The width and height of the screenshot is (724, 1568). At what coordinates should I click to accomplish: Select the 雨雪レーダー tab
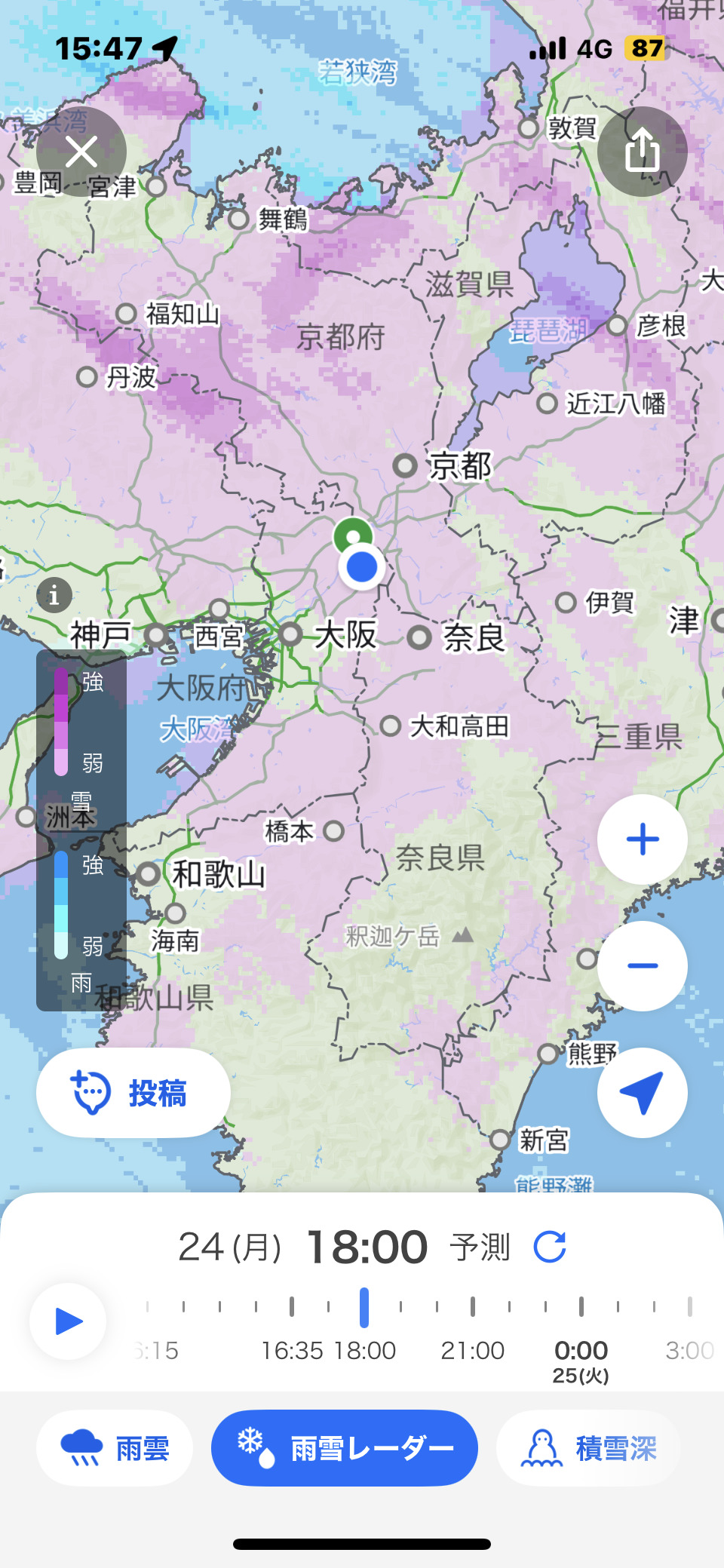pyautogui.click(x=345, y=1448)
